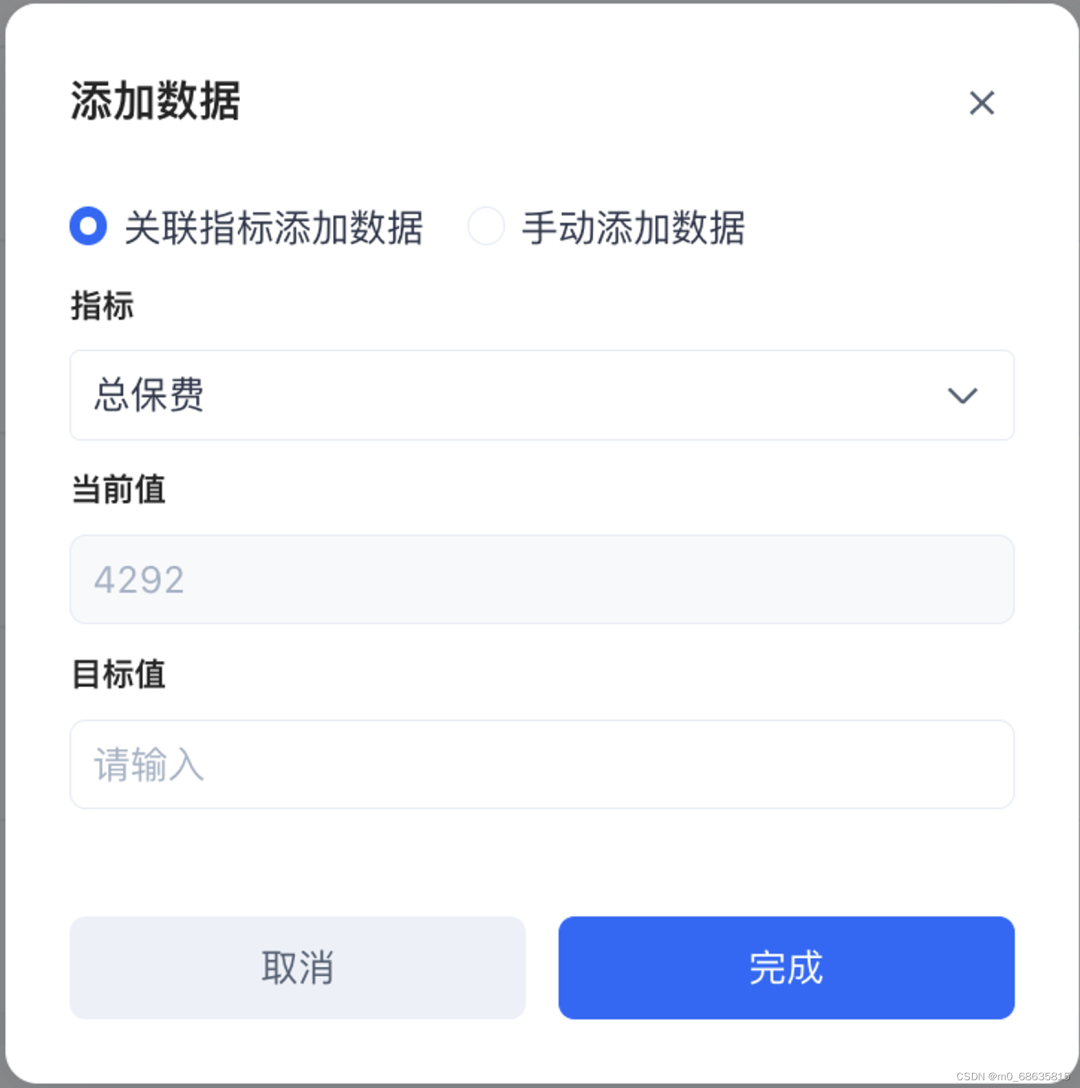Image resolution: width=1080 pixels, height=1088 pixels.
Task: Close the 添加数据 dialog
Action: click(981, 103)
